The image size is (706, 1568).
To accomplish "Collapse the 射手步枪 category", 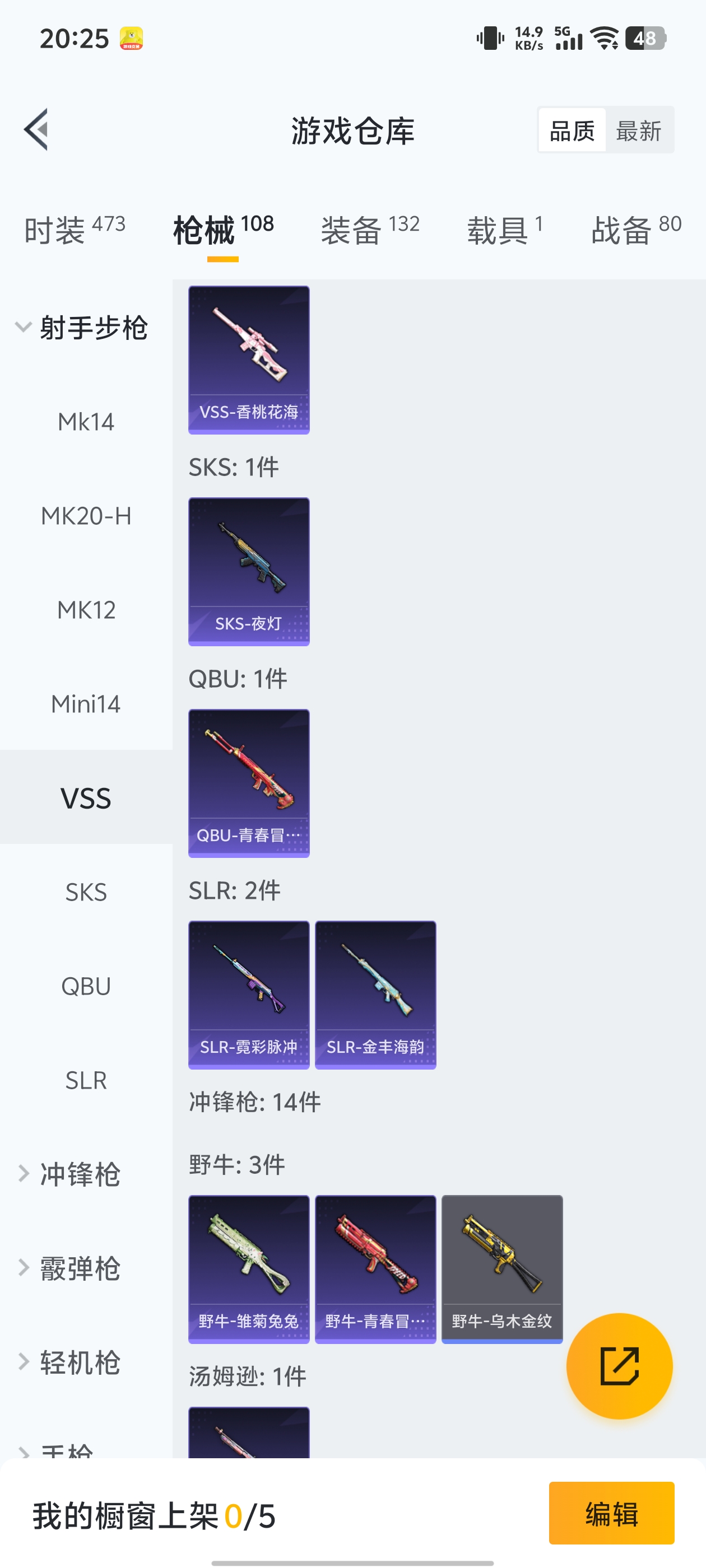I will (x=82, y=328).
